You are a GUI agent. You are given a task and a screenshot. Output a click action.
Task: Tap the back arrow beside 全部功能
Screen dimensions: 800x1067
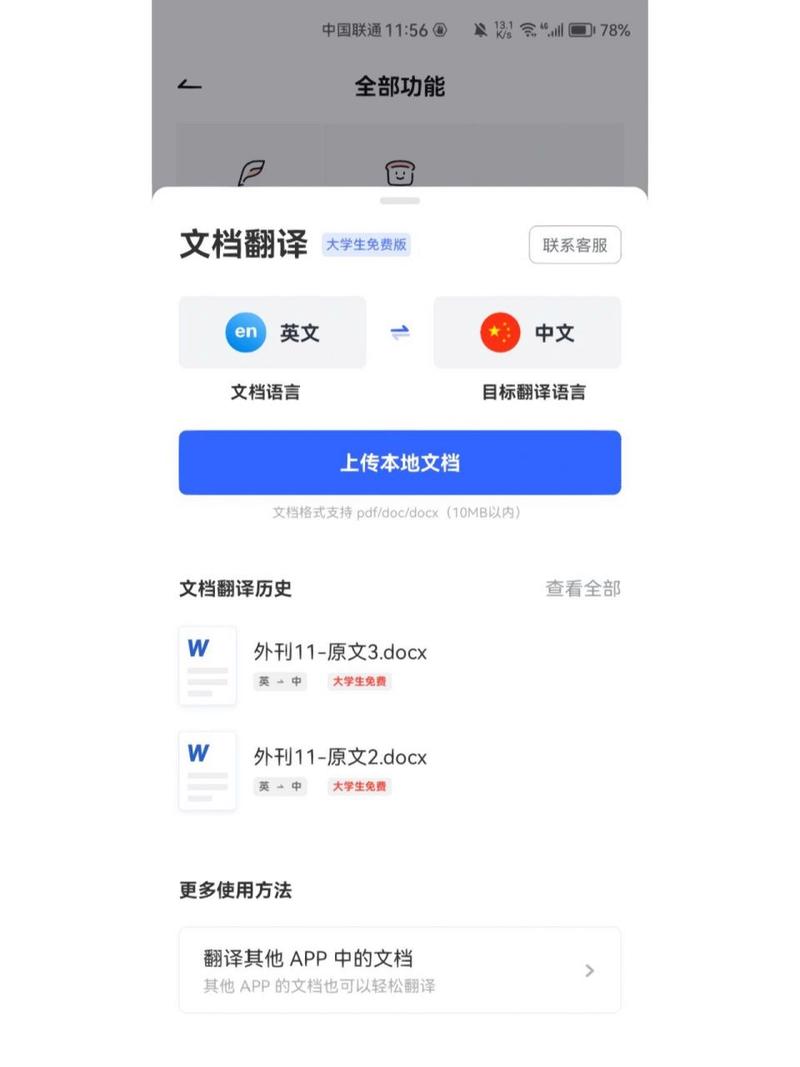[190, 86]
